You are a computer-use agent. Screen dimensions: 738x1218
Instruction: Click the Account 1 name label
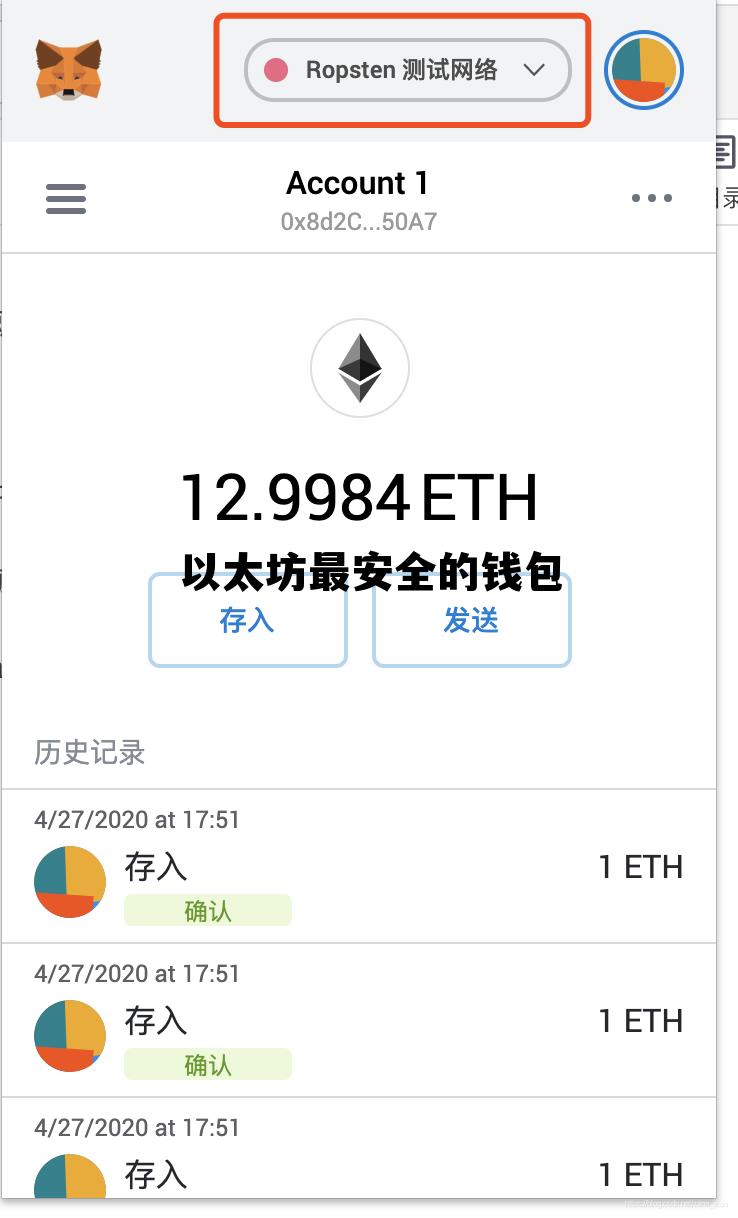point(357,183)
